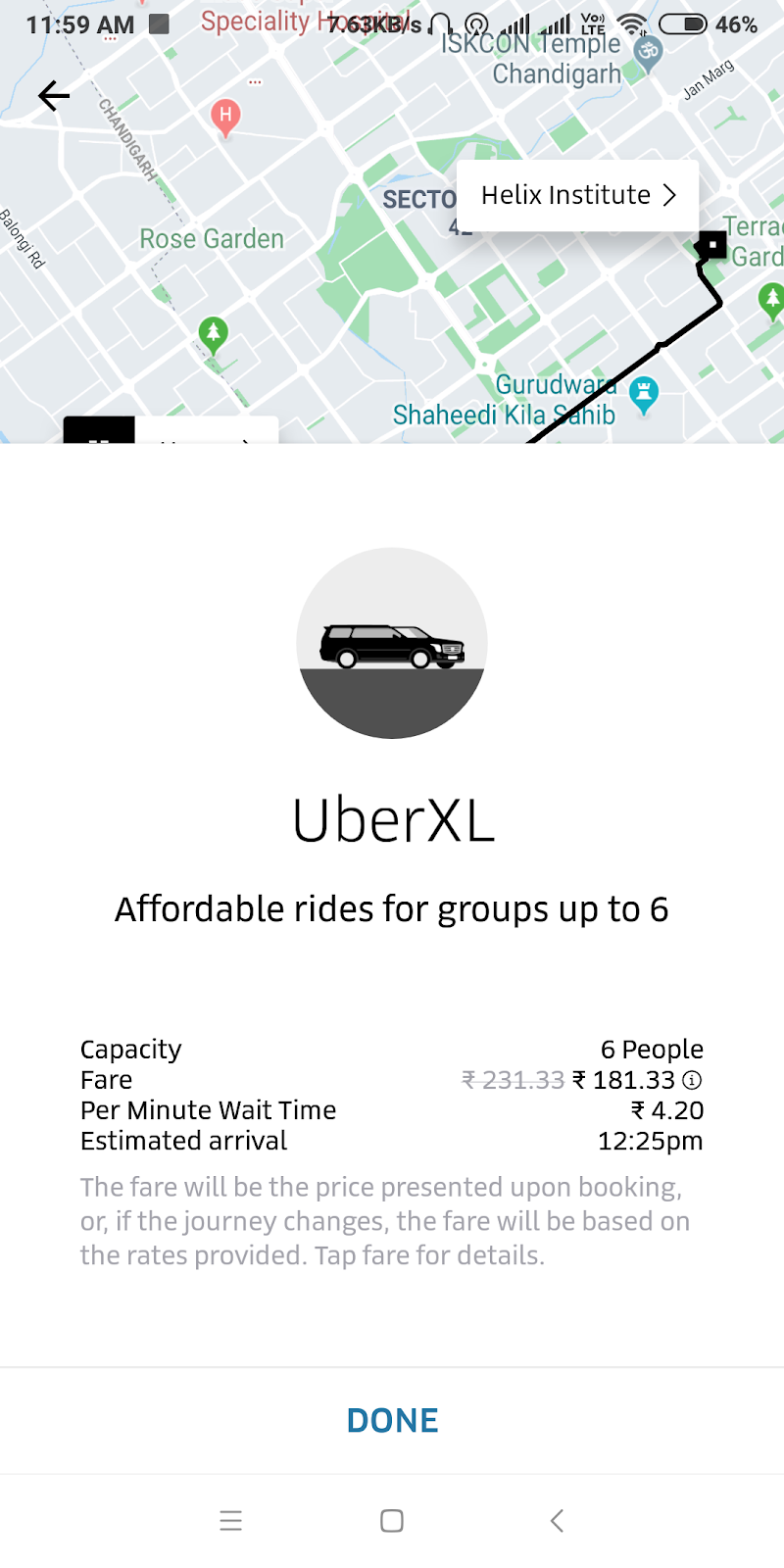
Task: Tap the discounted fare ₹ 181.33
Action: [625, 1079]
